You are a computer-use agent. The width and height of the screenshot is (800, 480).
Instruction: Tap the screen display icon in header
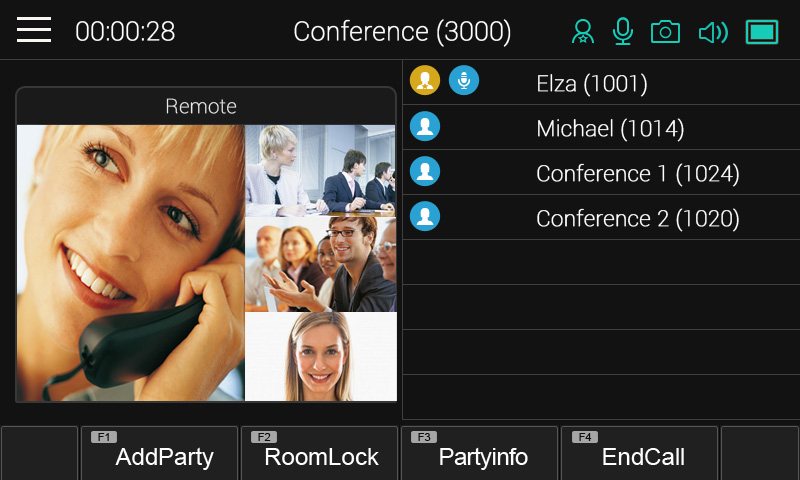point(762,32)
